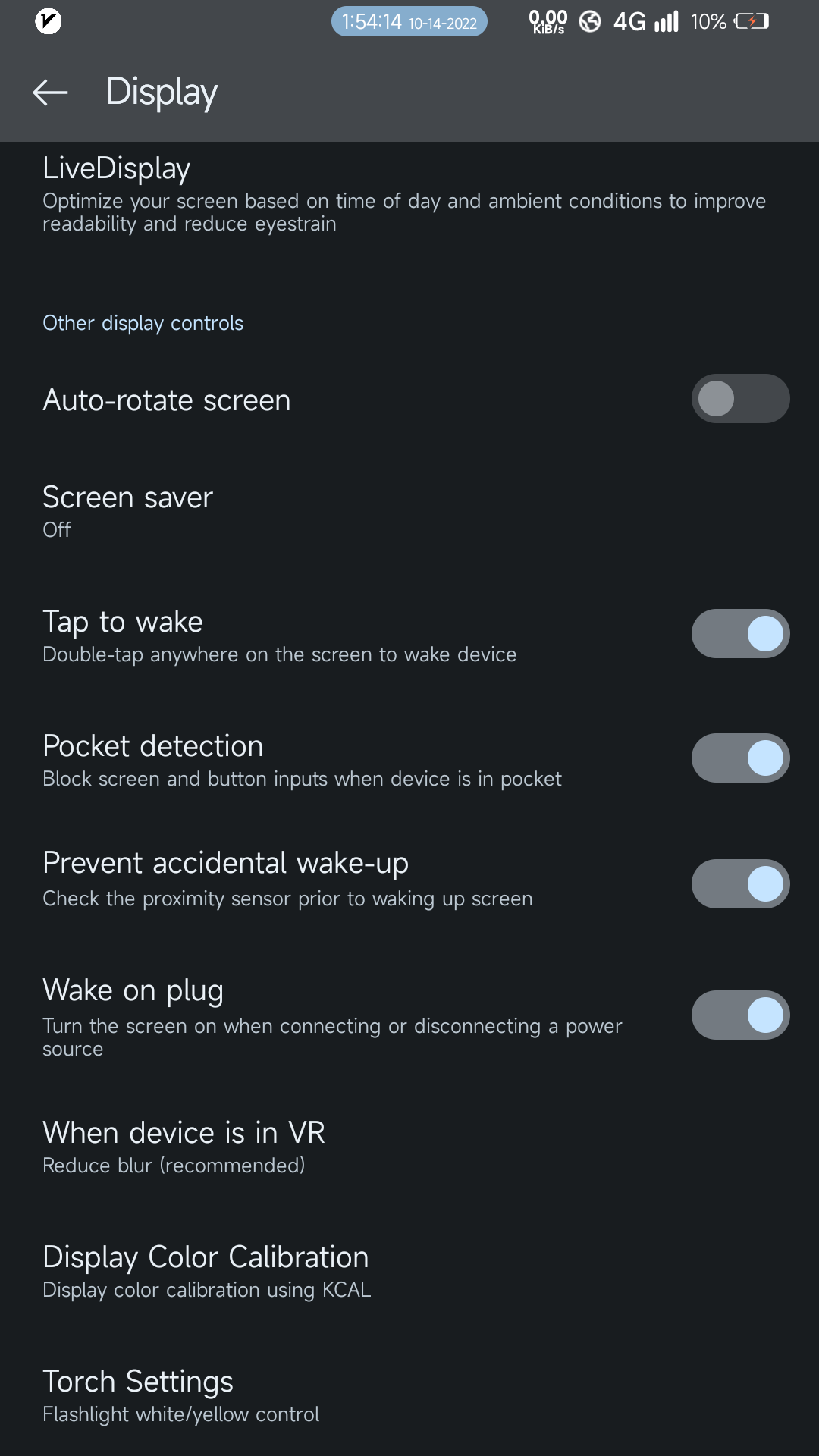Enable Auto-rotate screen switch
This screenshot has height=1456, width=819.
coord(740,399)
